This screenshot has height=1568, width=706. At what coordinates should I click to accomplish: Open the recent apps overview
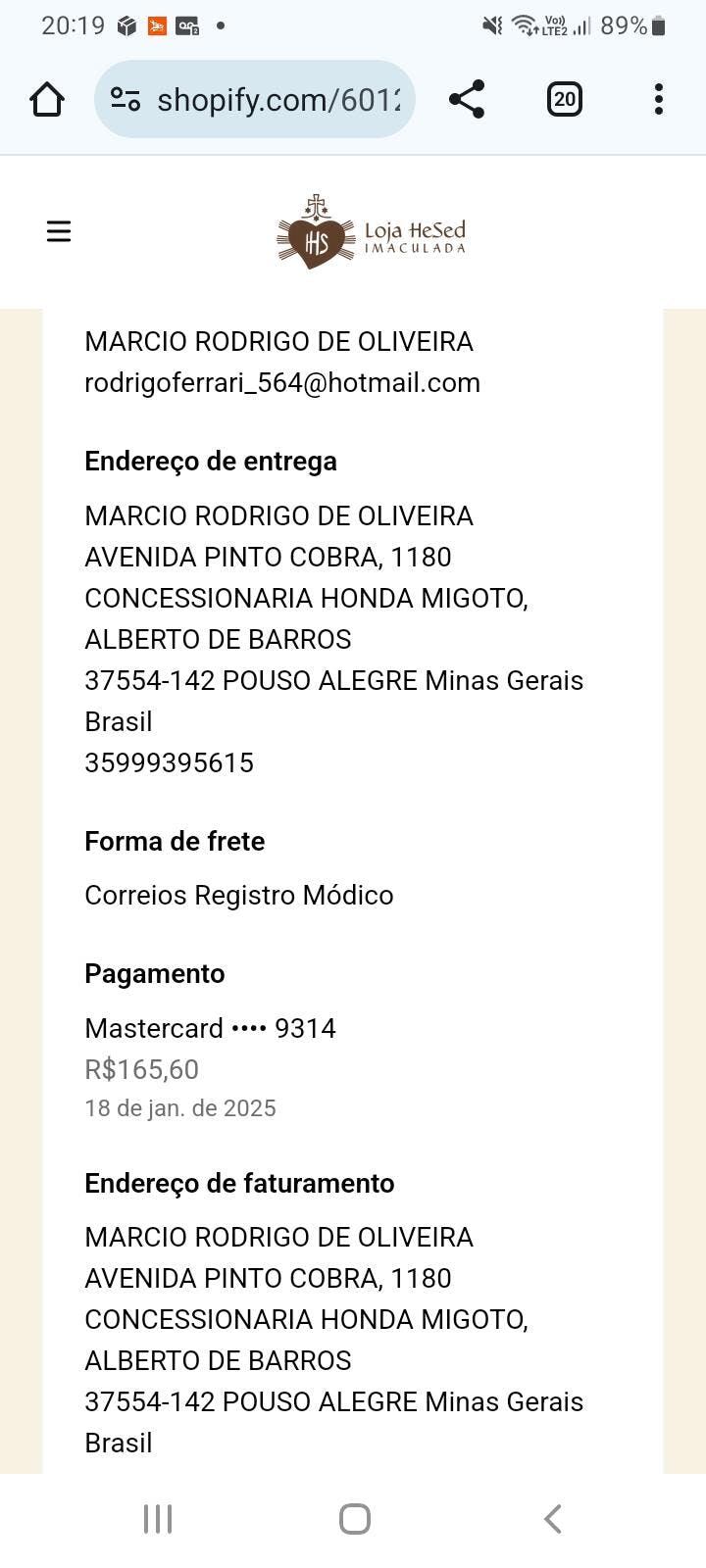pyautogui.click(x=158, y=1519)
